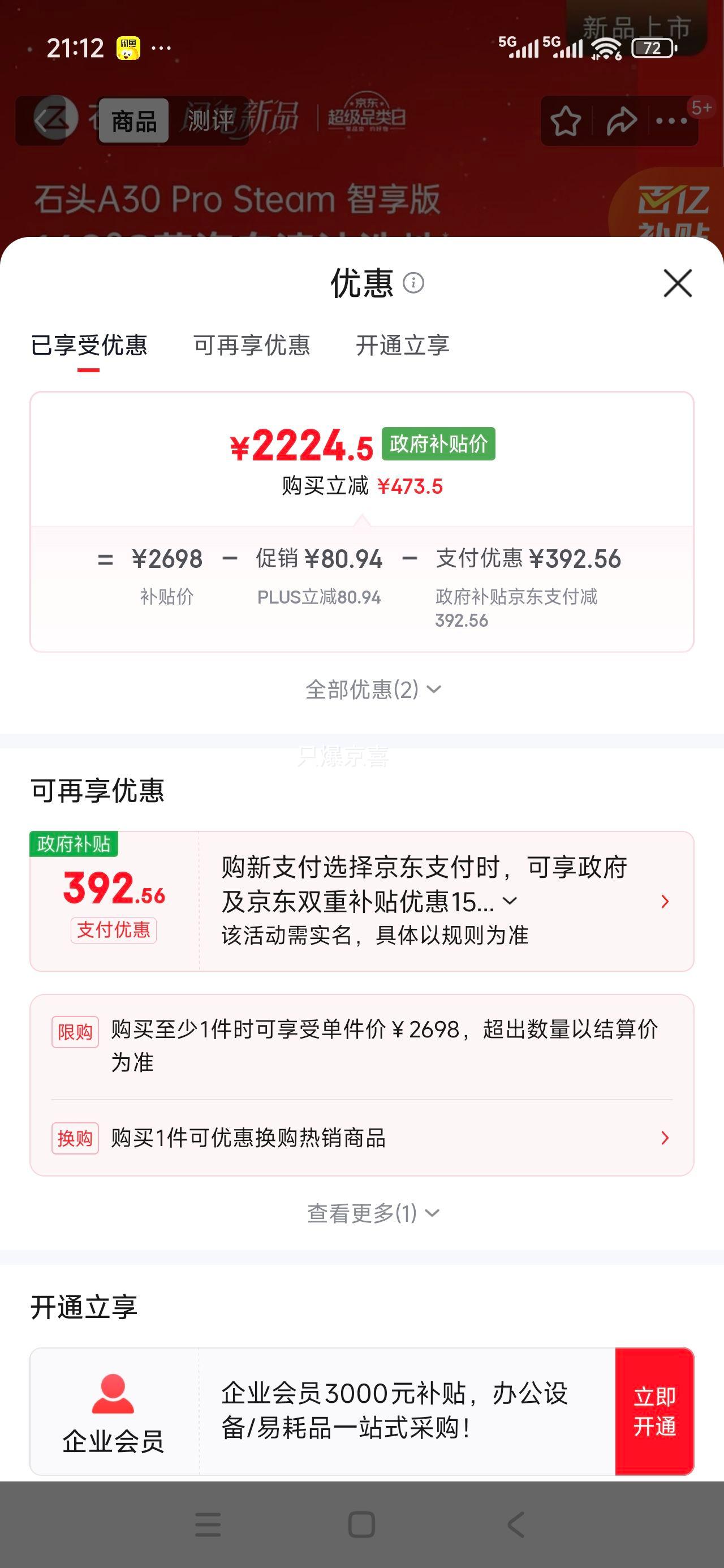Open the 政府补贴 payment discount arrow
This screenshot has height=1568, width=724.
666,902
